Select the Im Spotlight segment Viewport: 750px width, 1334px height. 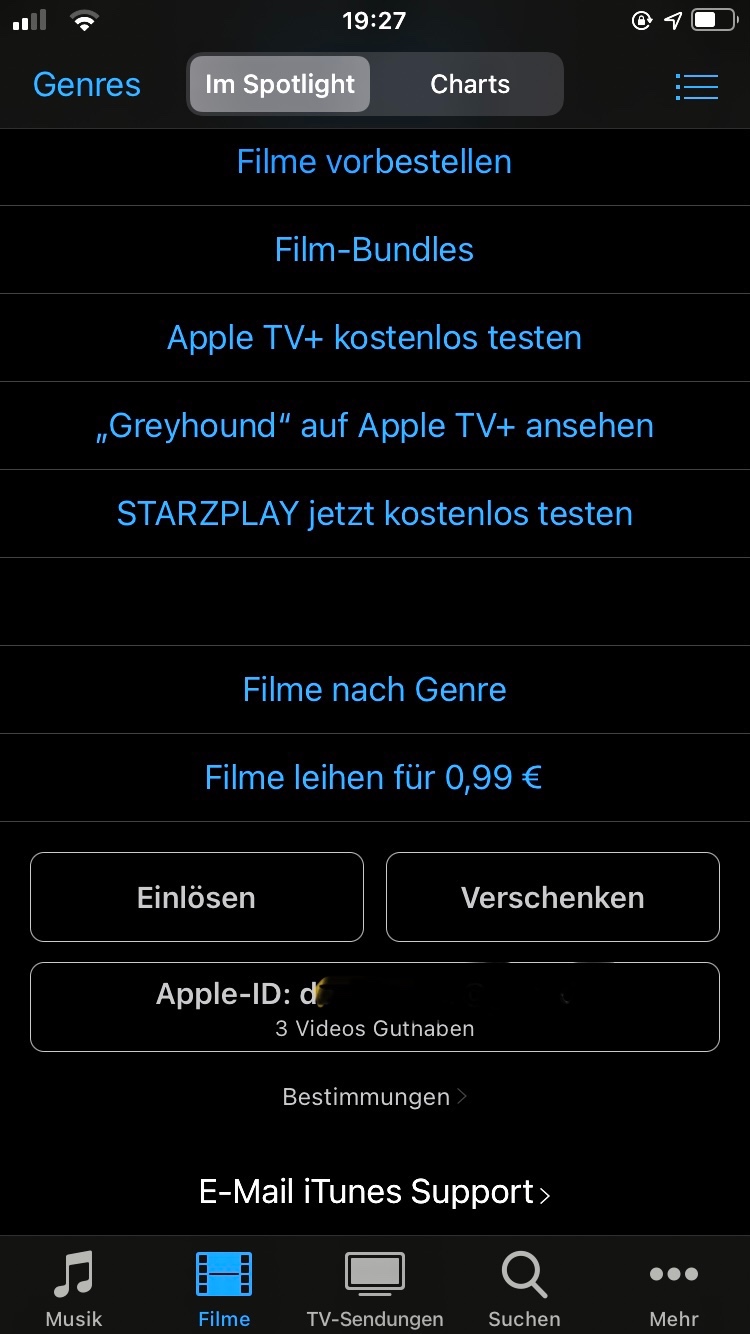click(x=279, y=85)
